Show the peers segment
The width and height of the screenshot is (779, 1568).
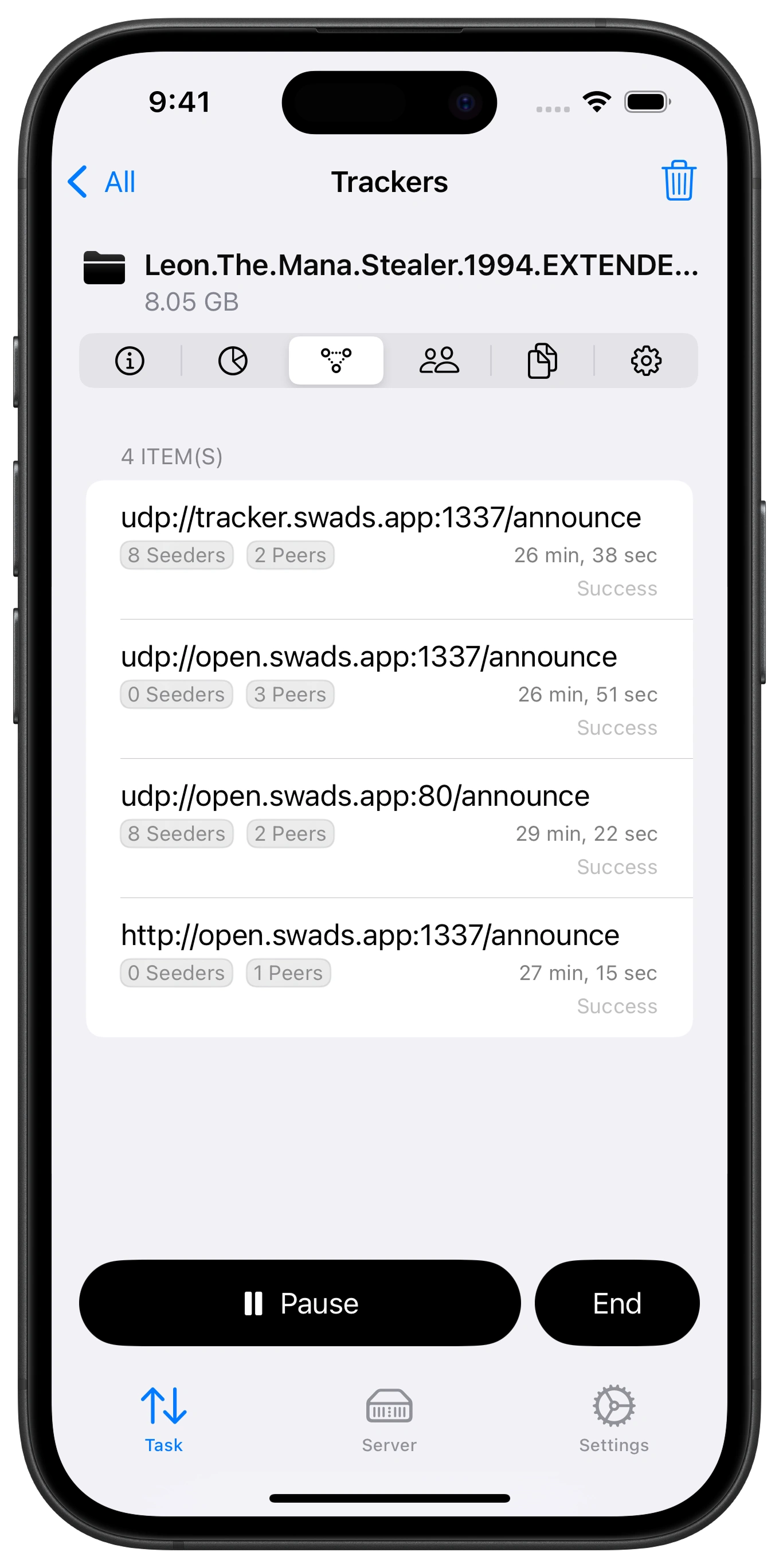[x=439, y=360]
